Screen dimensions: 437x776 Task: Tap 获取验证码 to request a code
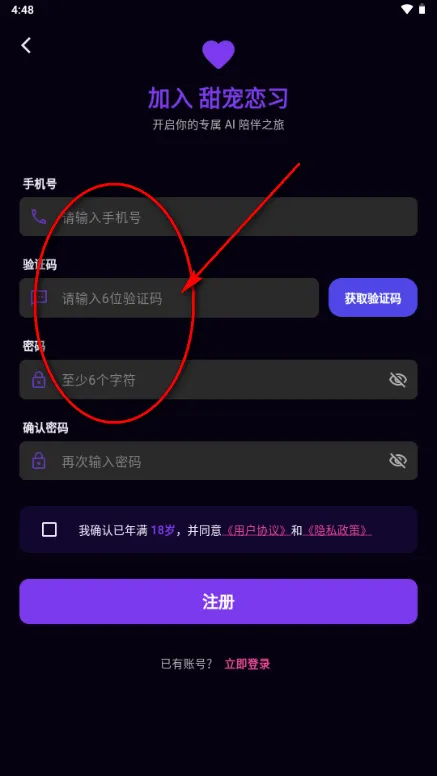click(x=373, y=298)
